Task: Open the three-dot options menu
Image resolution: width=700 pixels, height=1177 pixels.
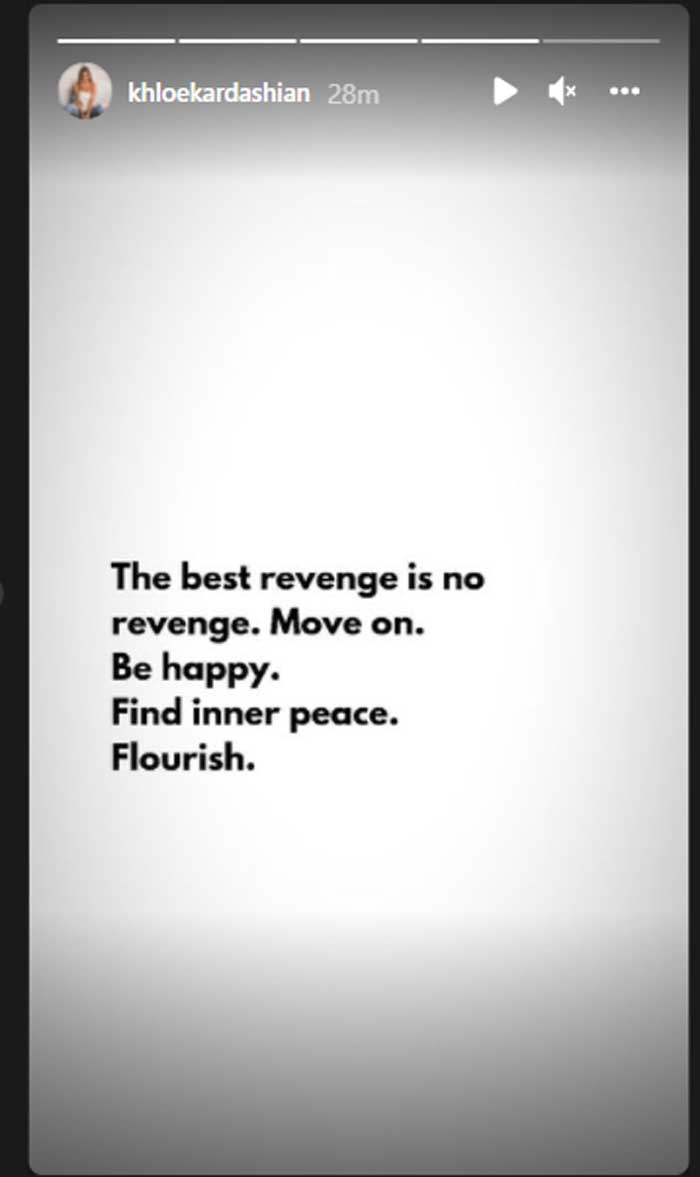Action: coord(624,92)
